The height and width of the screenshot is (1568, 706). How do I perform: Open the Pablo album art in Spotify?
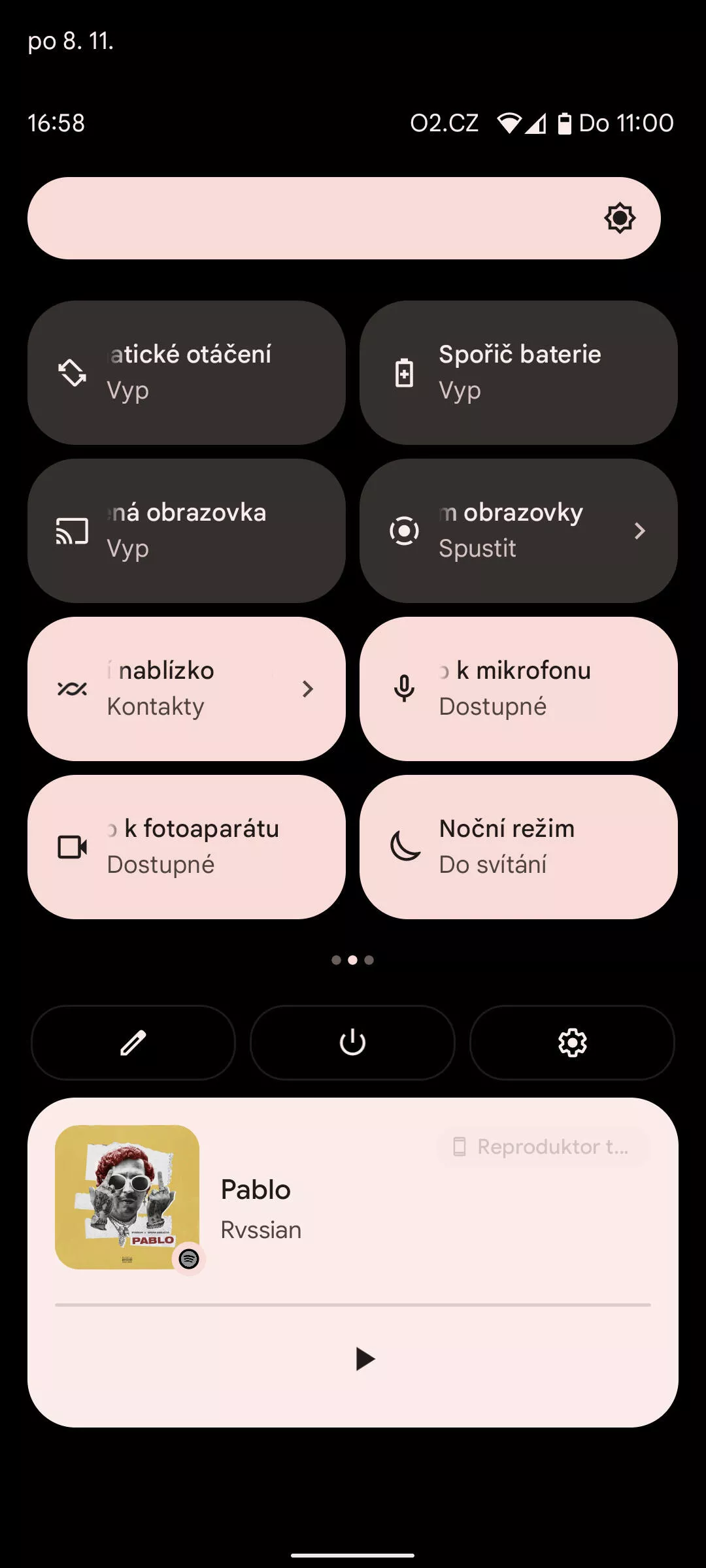tap(127, 1197)
